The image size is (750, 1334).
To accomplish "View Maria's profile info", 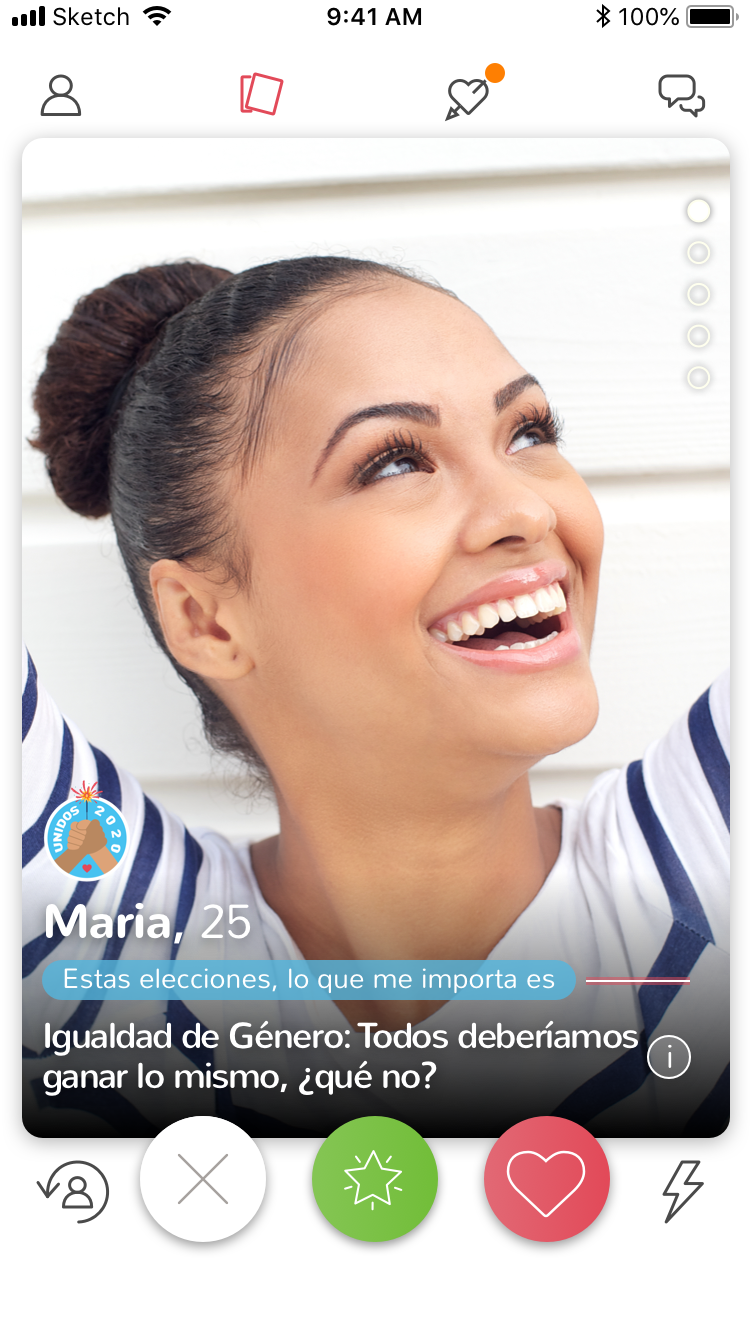I will [669, 1057].
